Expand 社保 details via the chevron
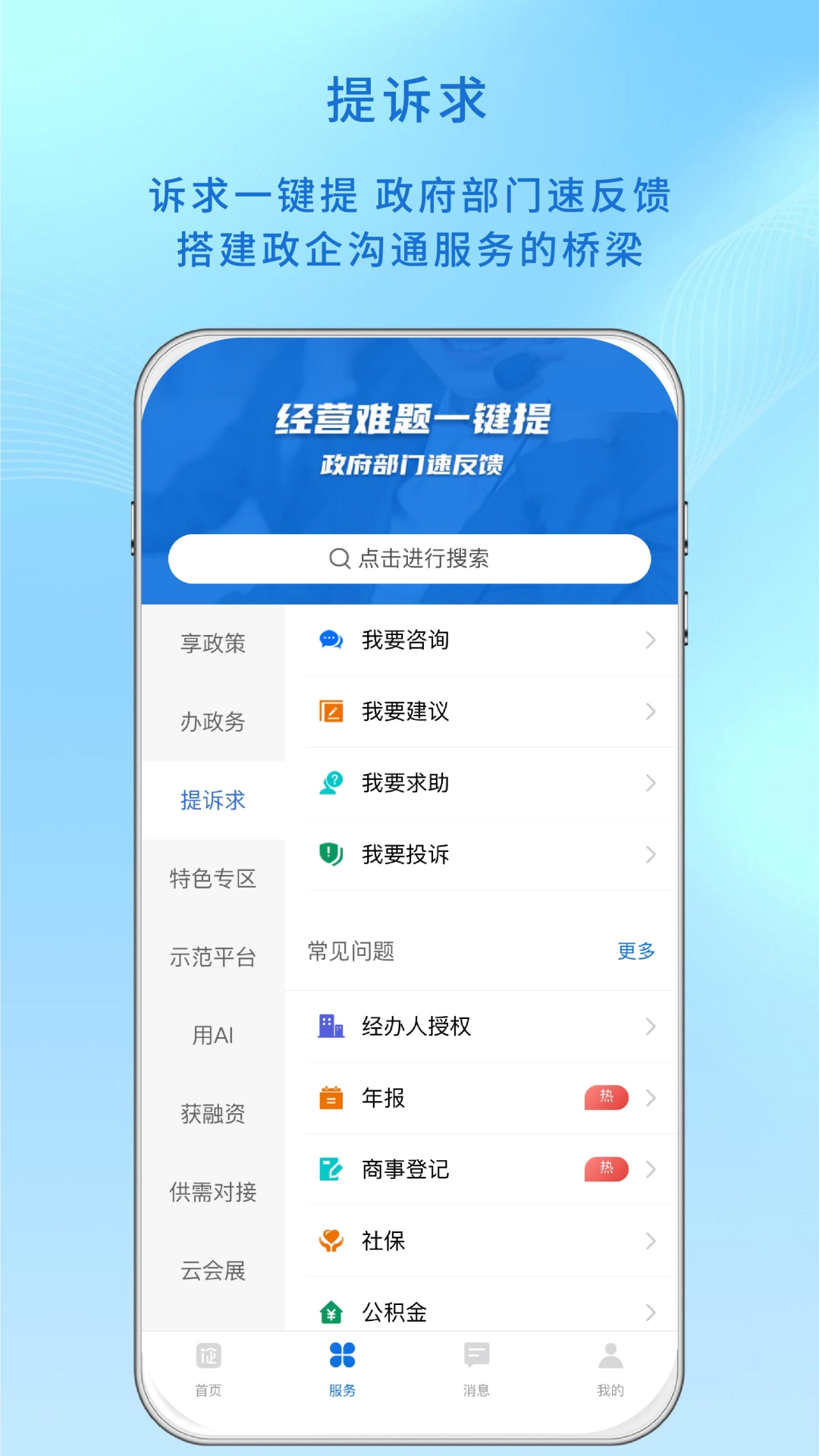Image resolution: width=819 pixels, height=1456 pixels. coord(651,1241)
